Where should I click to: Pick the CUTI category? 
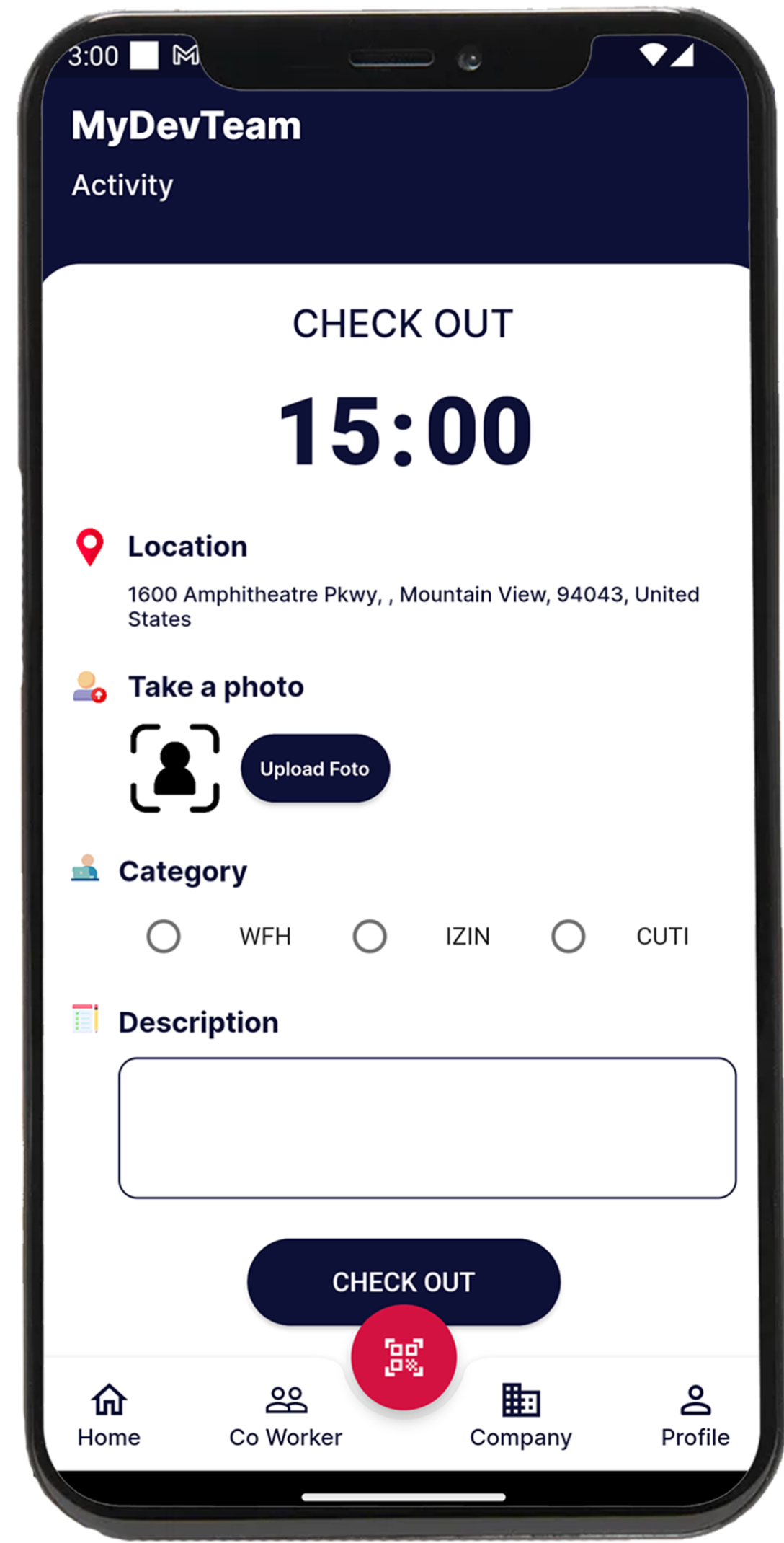tap(569, 937)
